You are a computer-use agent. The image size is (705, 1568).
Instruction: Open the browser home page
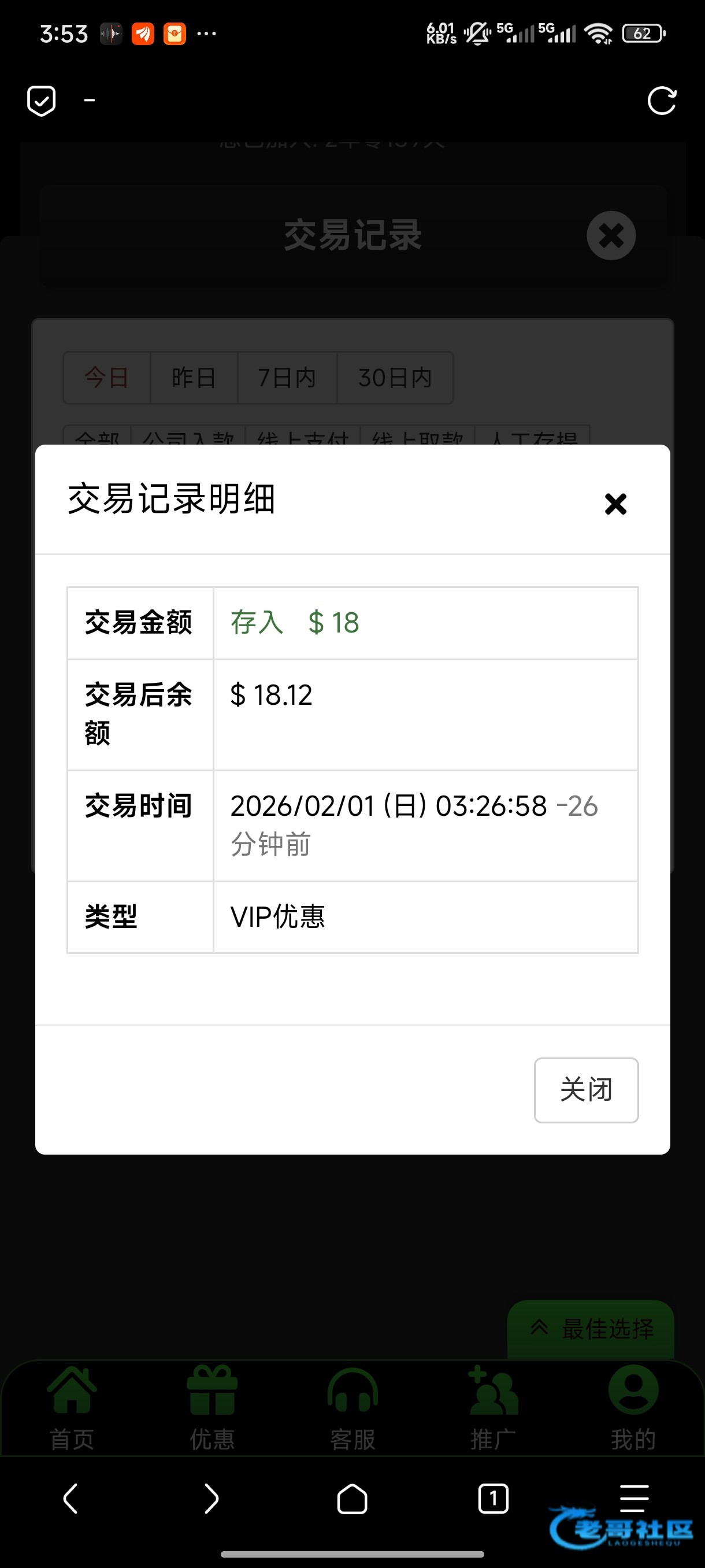tap(352, 1498)
